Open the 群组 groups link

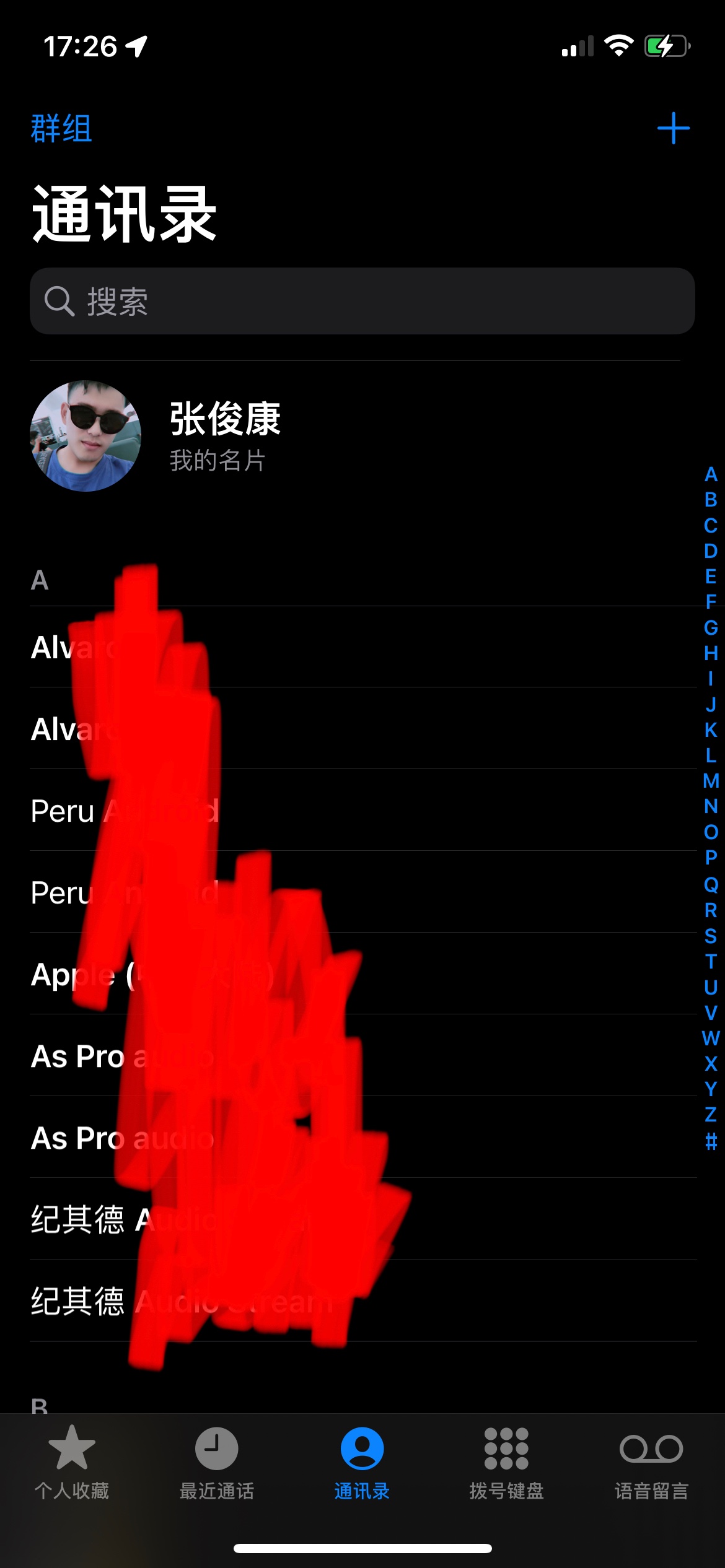pyautogui.click(x=61, y=129)
